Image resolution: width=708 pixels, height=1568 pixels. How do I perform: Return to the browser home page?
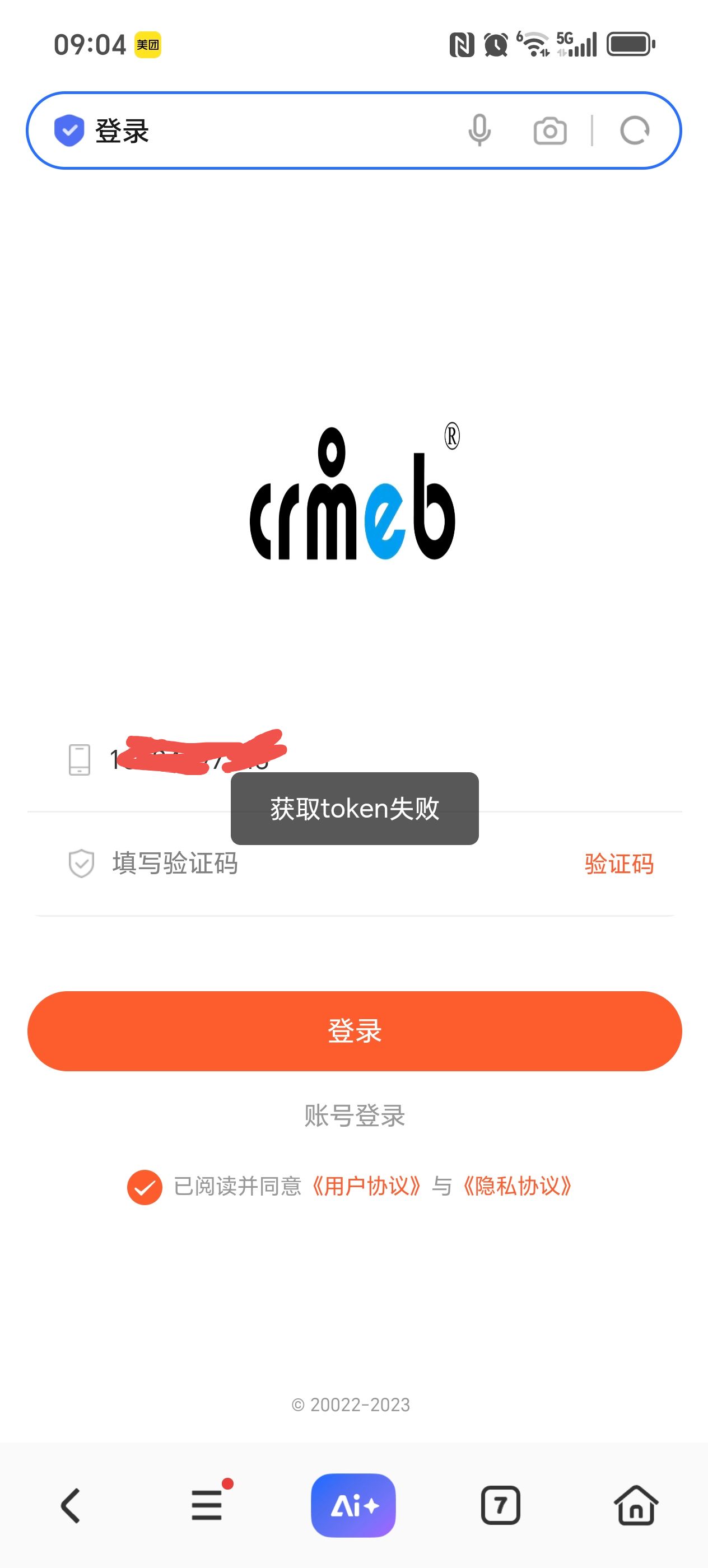pos(636,1505)
